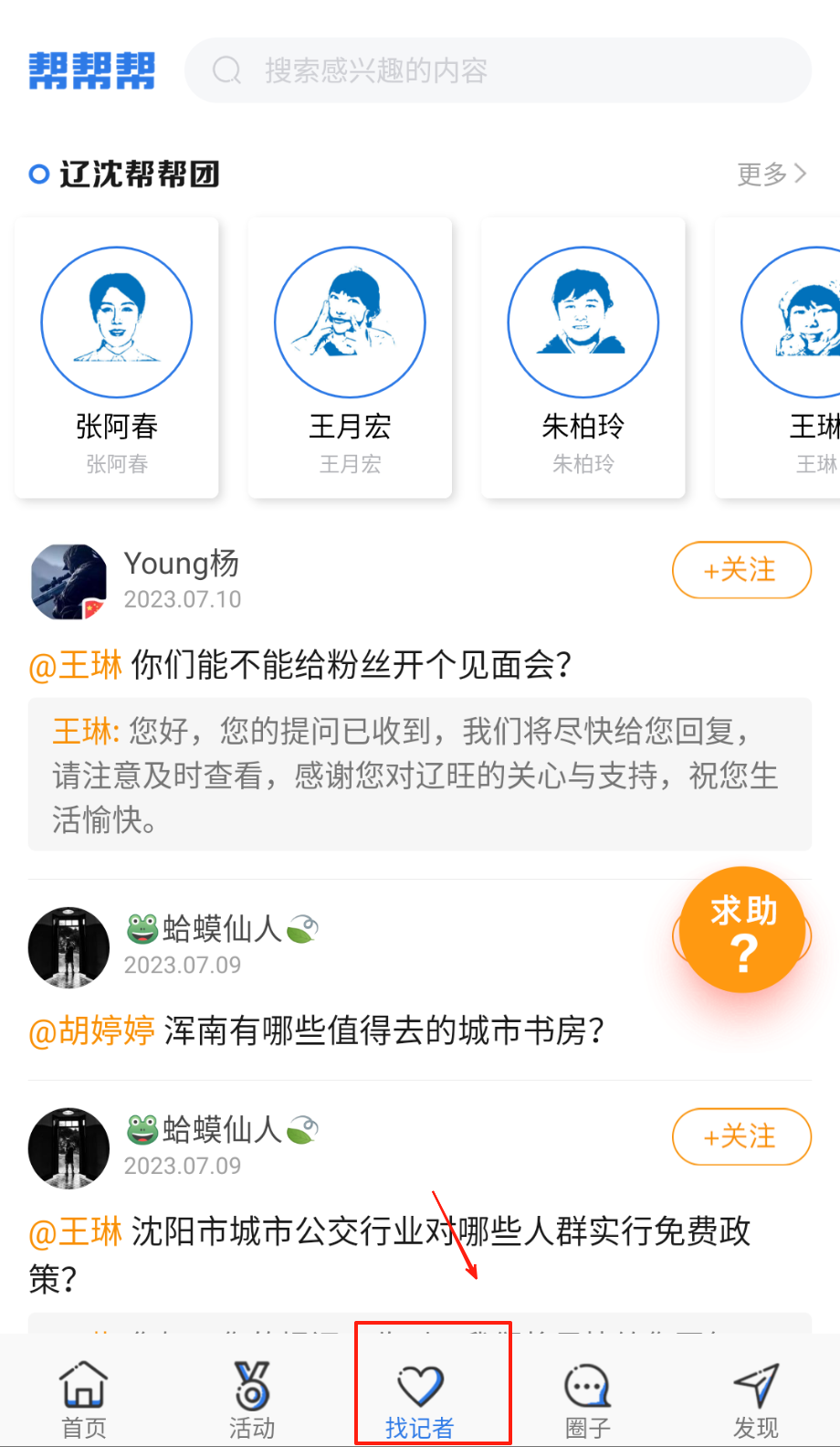Open the search box for interesting content
The height and width of the screenshot is (1447, 840).
498,70
